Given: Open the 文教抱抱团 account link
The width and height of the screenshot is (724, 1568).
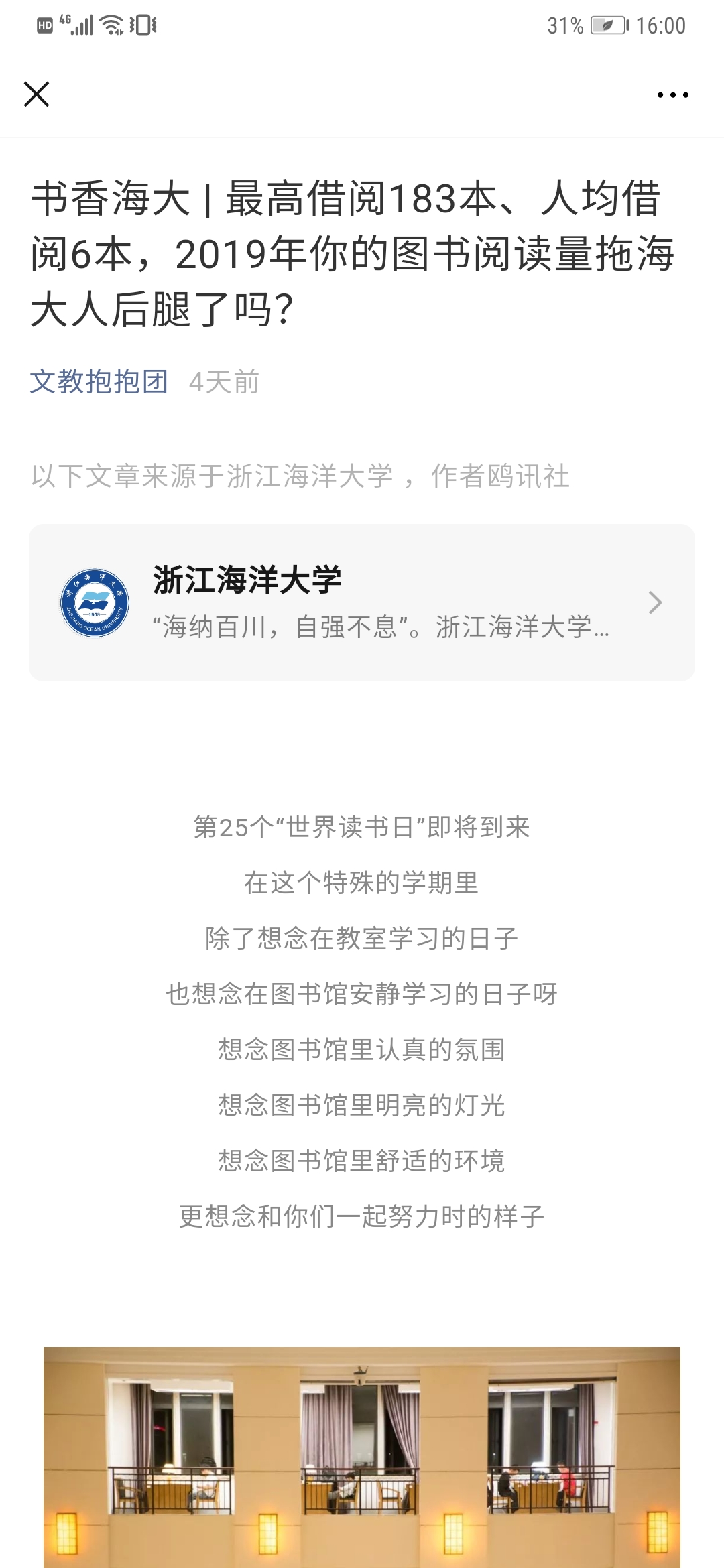Looking at the screenshot, I should pyautogui.click(x=99, y=382).
